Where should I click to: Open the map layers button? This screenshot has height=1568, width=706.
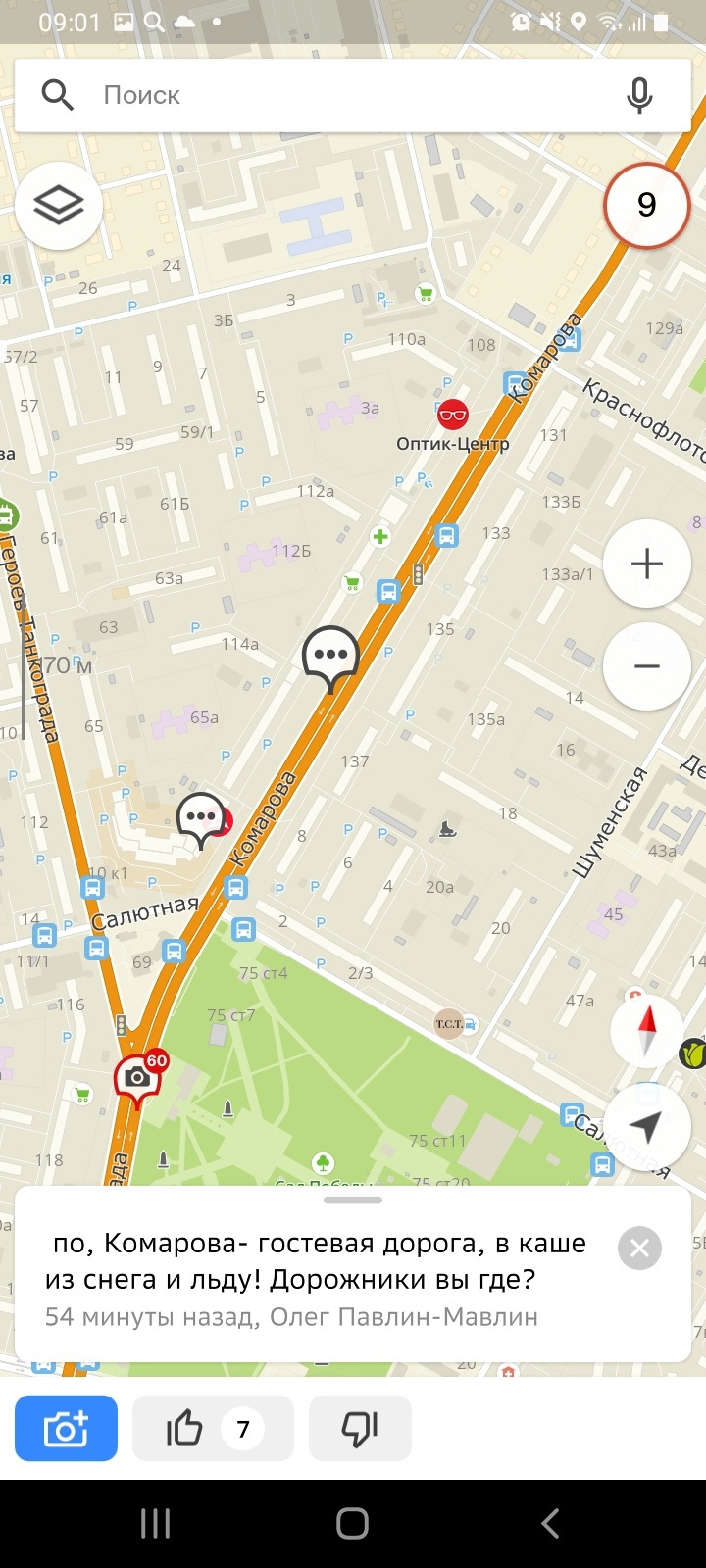(x=59, y=205)
